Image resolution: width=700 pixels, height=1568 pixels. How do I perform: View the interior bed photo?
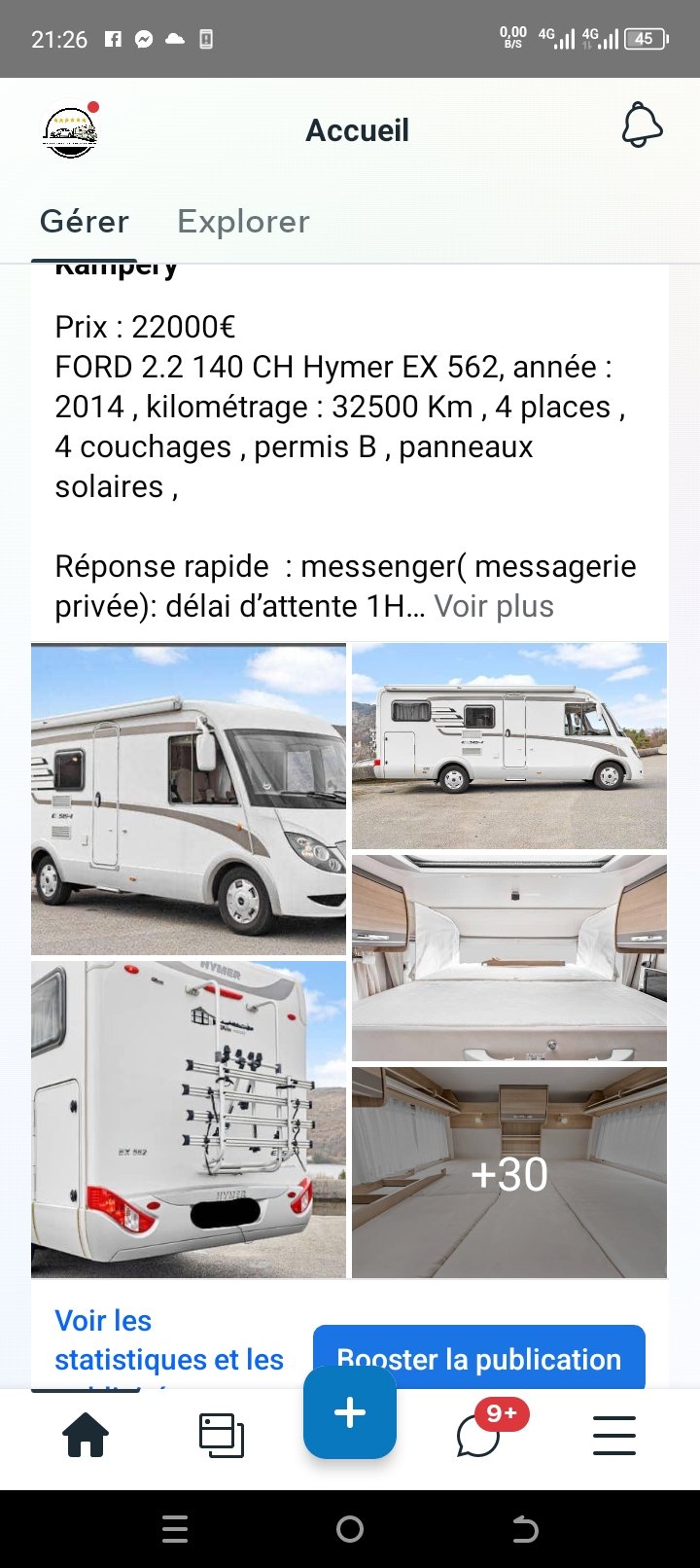pos(509,958)
